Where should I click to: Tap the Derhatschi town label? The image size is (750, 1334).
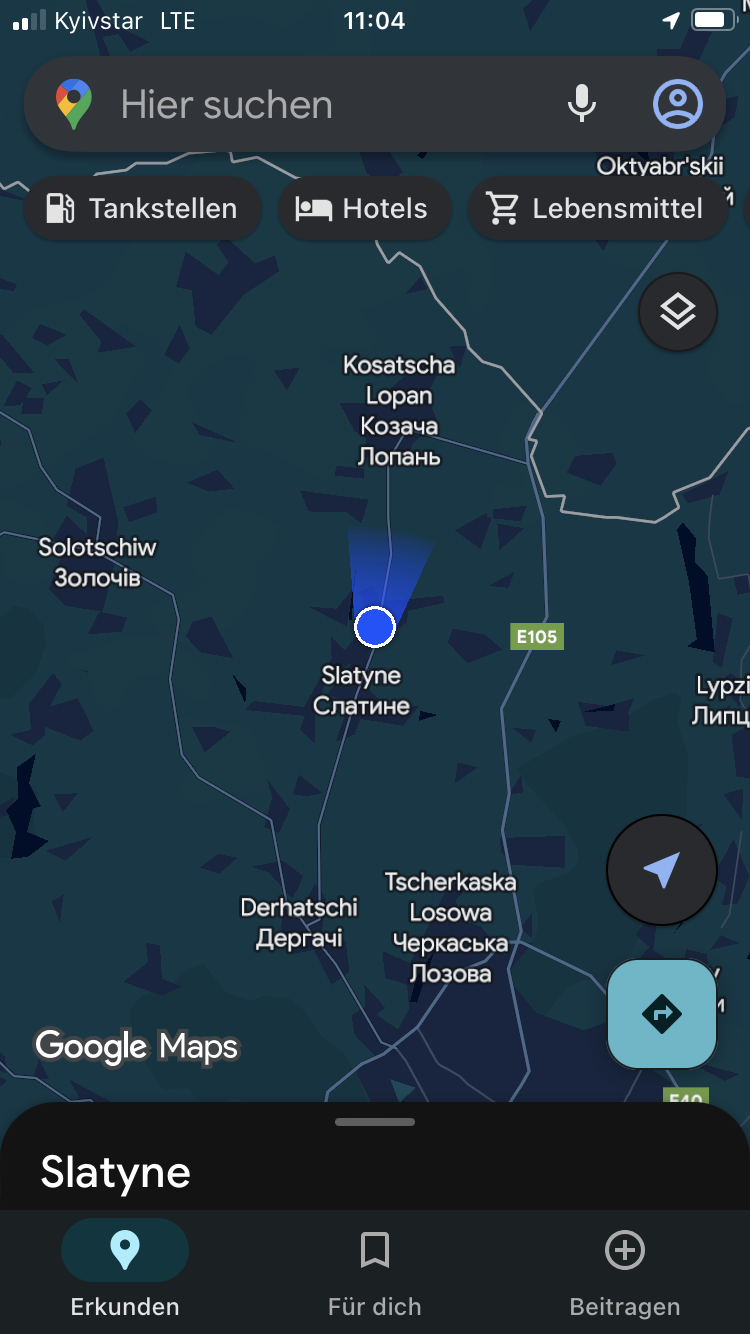299,922
